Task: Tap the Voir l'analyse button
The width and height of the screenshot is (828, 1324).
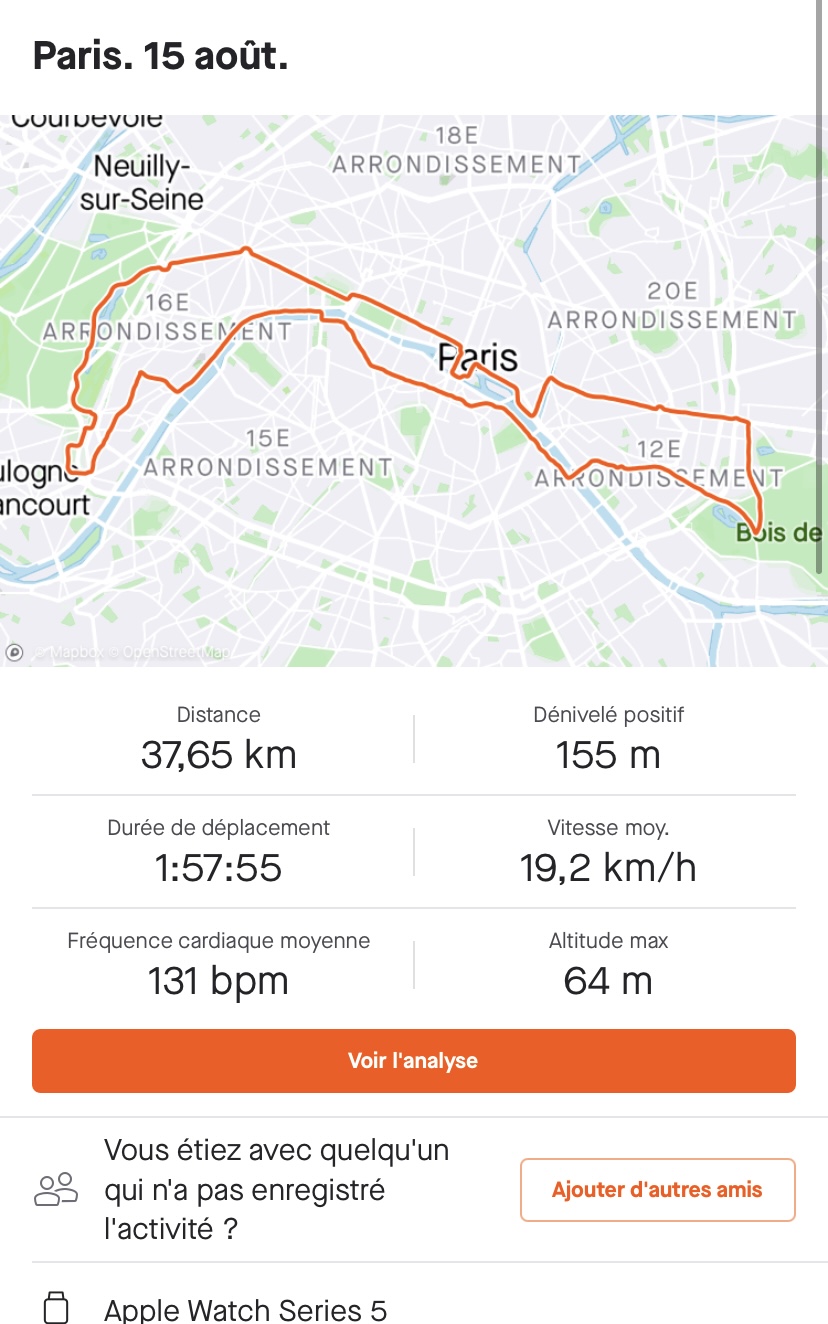Action: [413, 1061]
